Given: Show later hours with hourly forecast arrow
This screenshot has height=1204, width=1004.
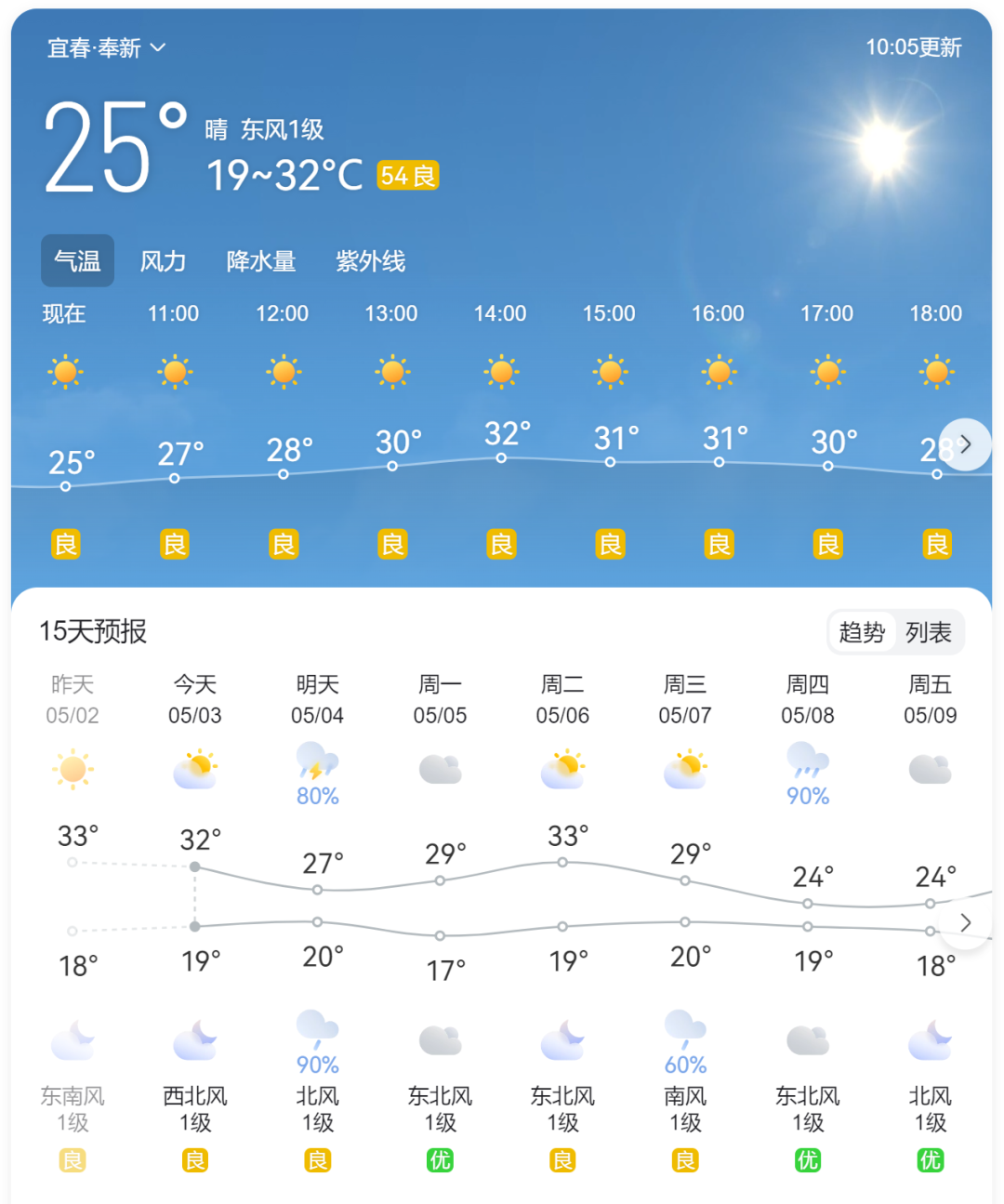Looking at the screenshot, I should 965,444.
